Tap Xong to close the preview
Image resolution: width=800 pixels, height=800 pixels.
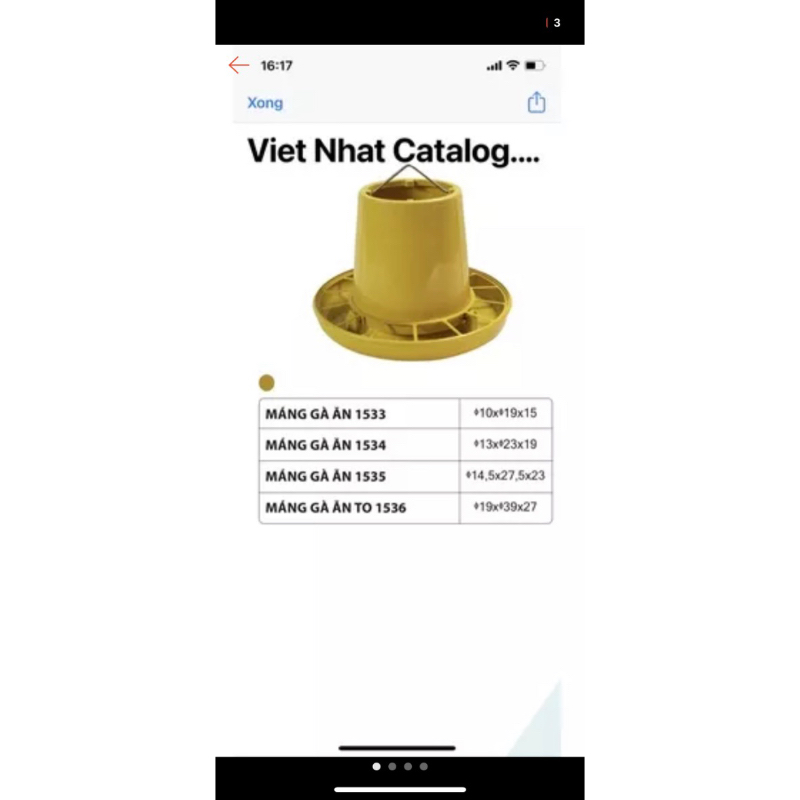pos(265,103)
